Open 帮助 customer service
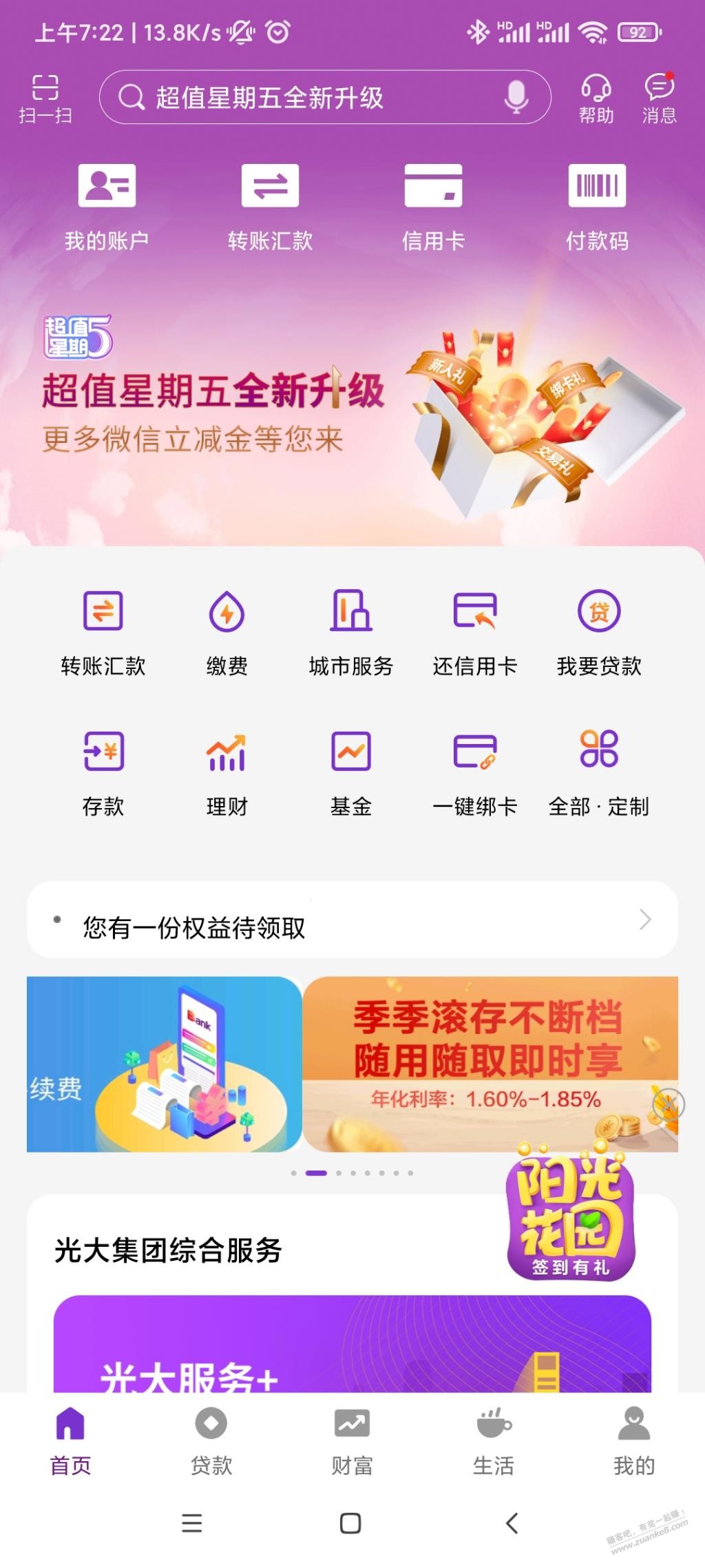The width and height of the screenshot is (705, 1568). tap(596, 98)
